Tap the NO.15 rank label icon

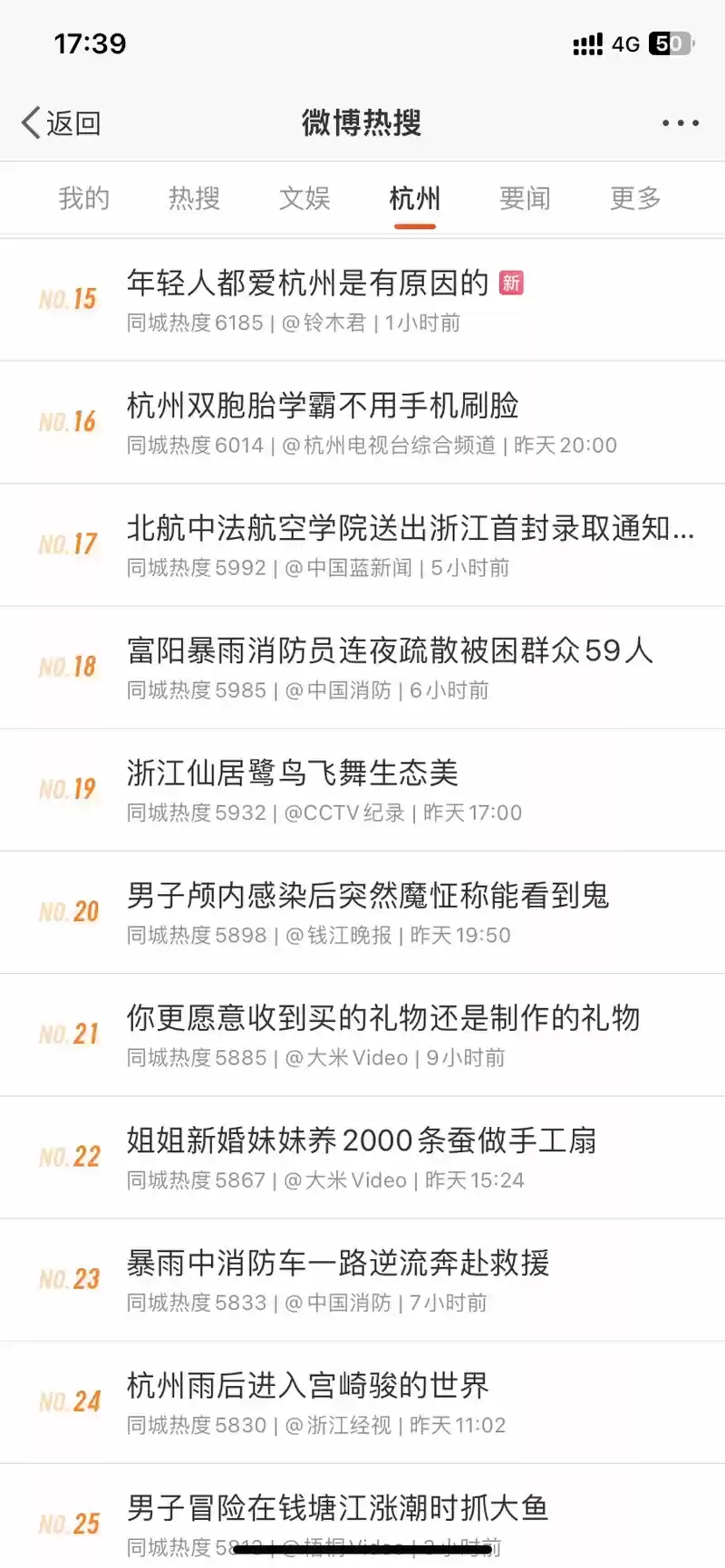(x=70, y=299)
